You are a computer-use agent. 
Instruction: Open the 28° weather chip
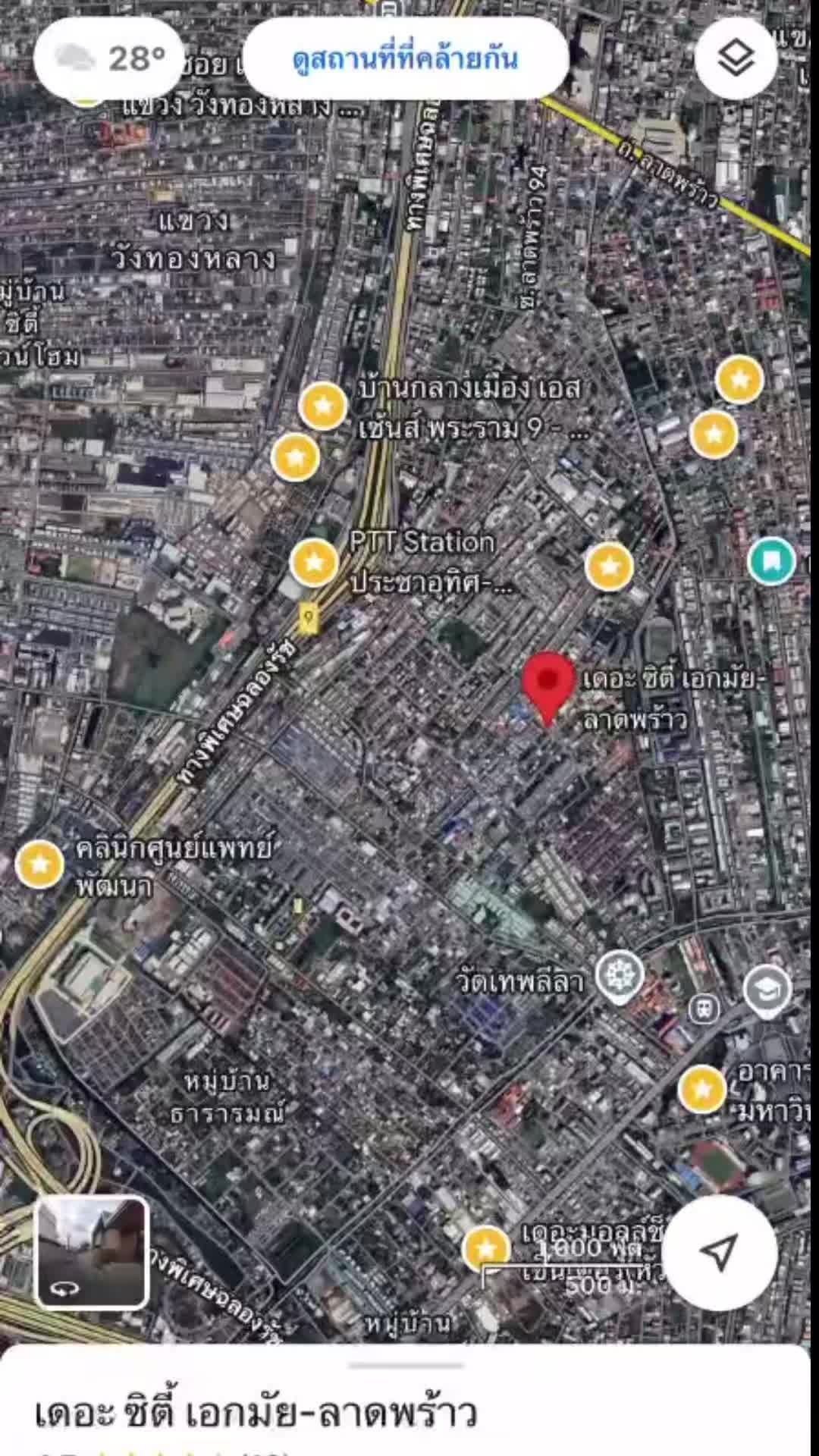110,59
